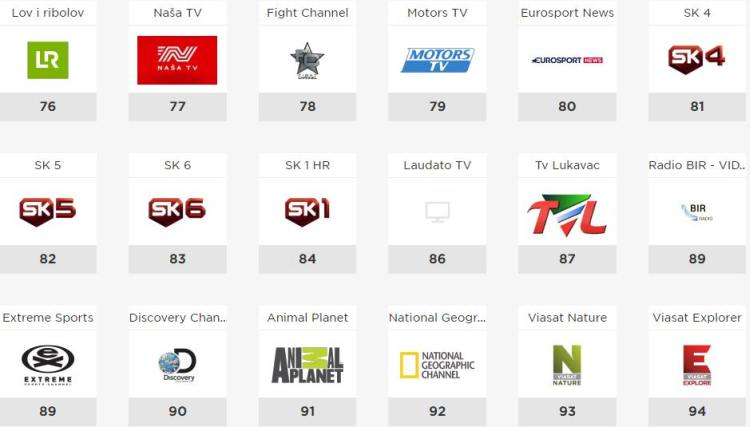Choose the Radio BIR channel tile
Viewport: 750px width, 427px height.
click(x=697, y=212)
